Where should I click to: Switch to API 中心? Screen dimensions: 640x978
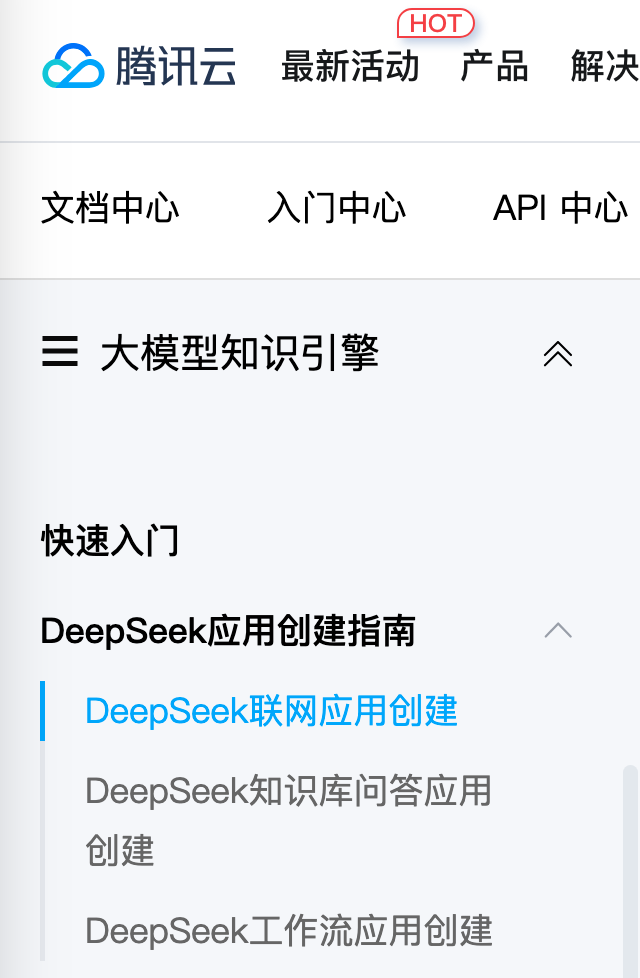click(560, 208)
